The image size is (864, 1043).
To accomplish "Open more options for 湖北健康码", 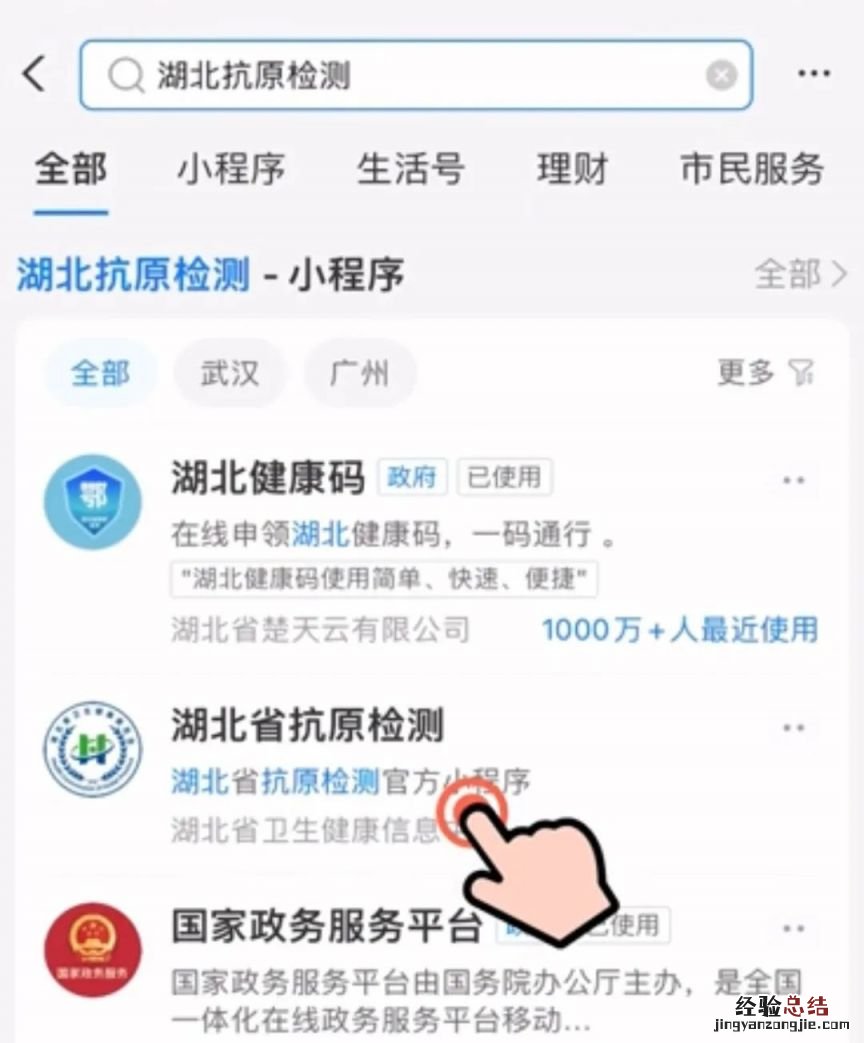I will click(794, 480).
